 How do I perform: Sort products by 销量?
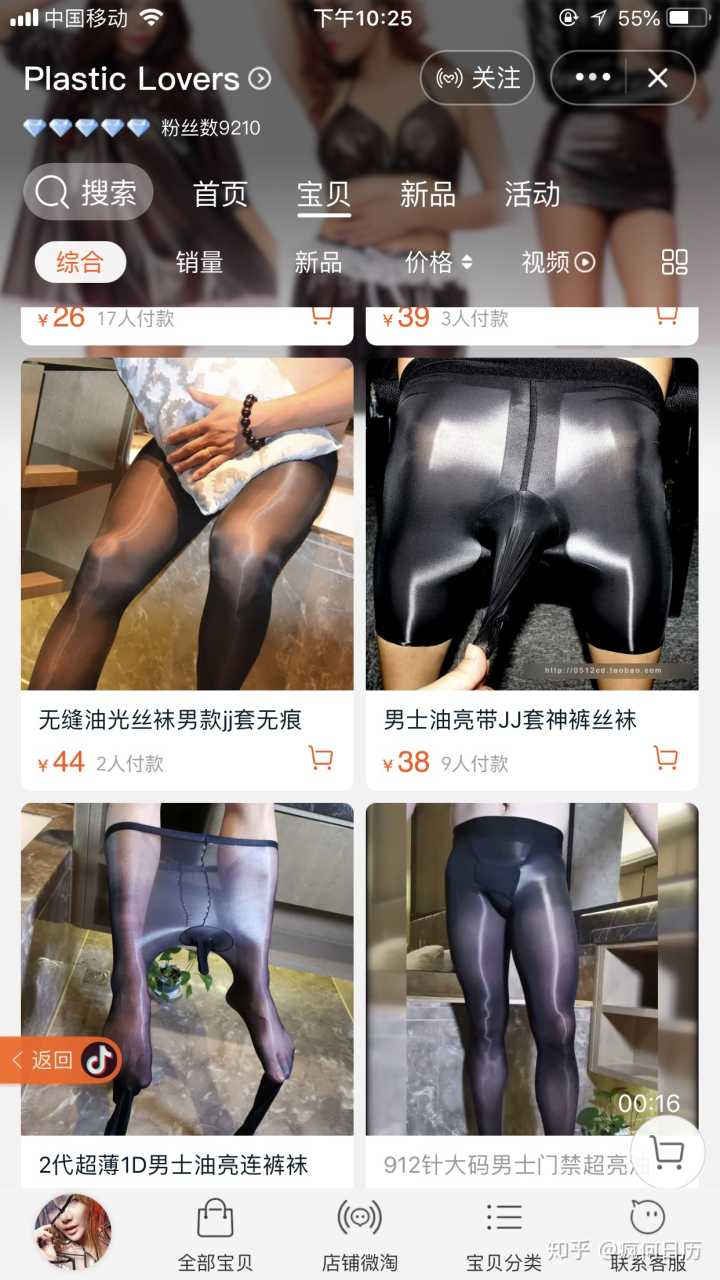[199, 262]
